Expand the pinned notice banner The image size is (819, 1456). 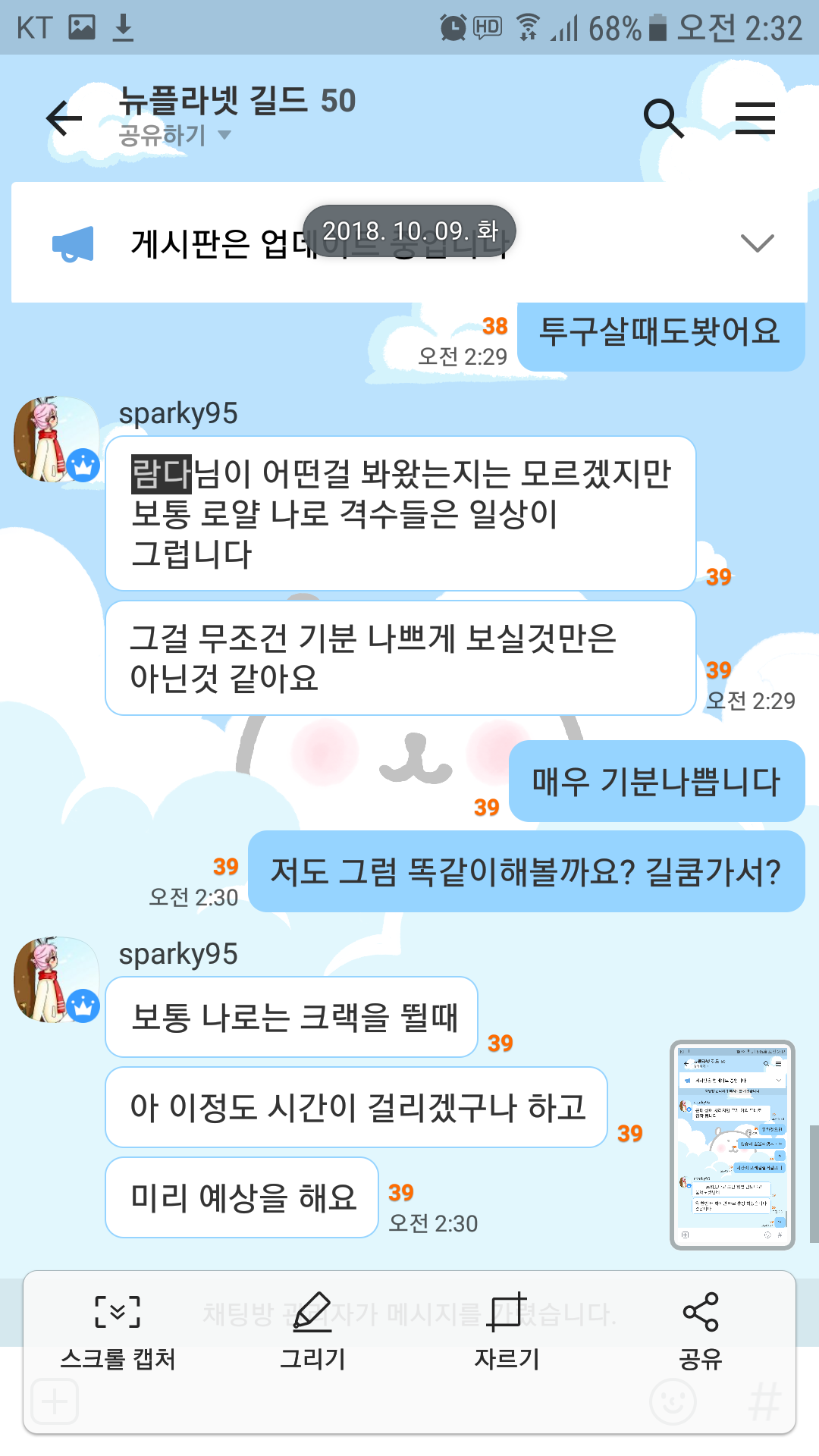coord(756,243)
